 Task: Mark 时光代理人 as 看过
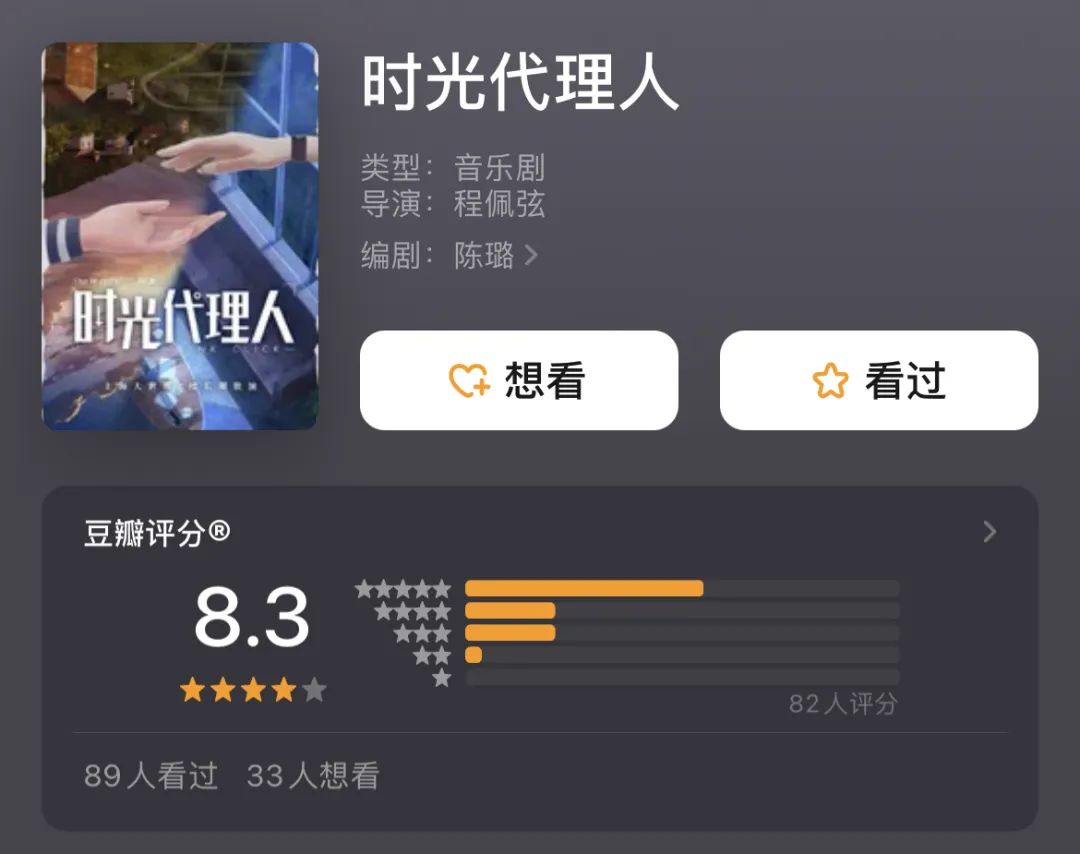point(878,381)
